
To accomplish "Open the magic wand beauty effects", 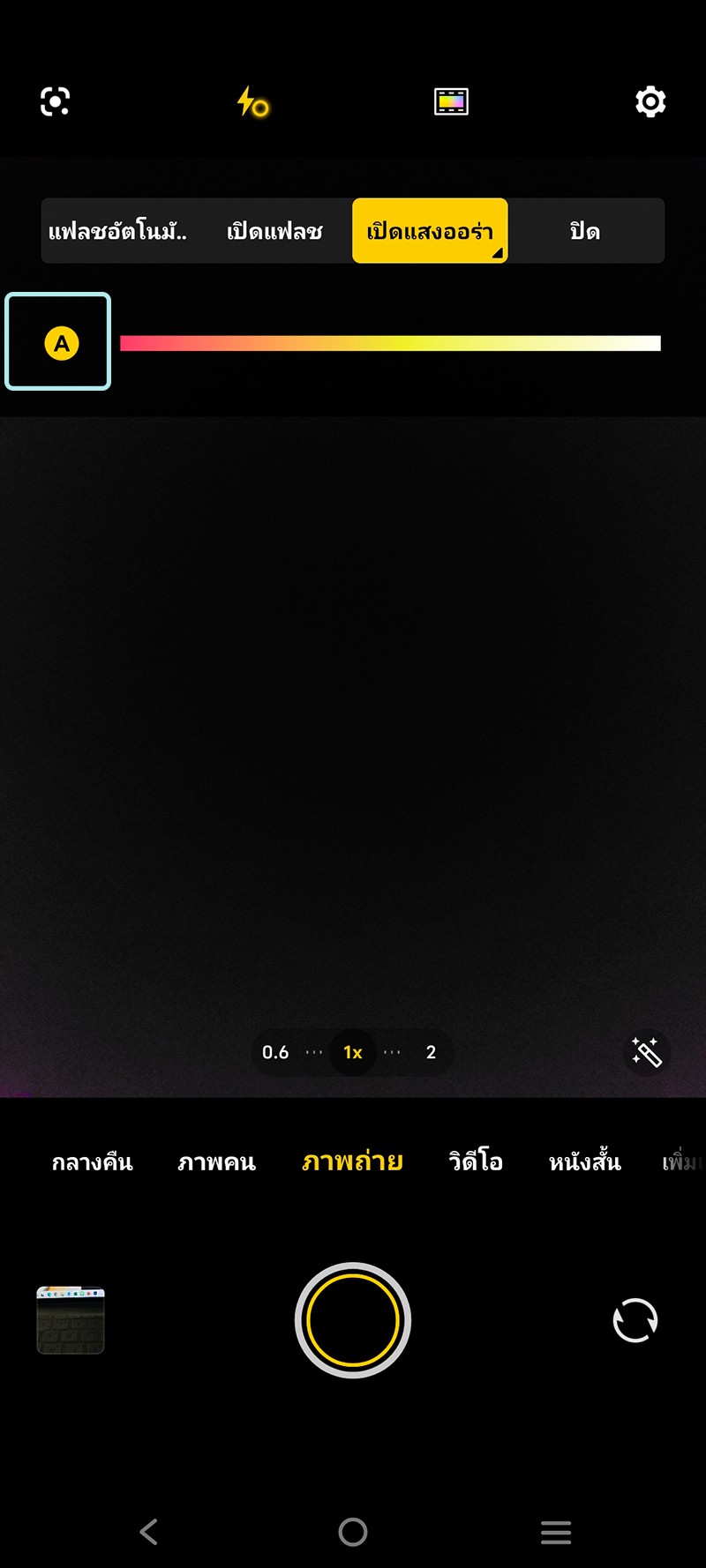I will coord(646,1052).
